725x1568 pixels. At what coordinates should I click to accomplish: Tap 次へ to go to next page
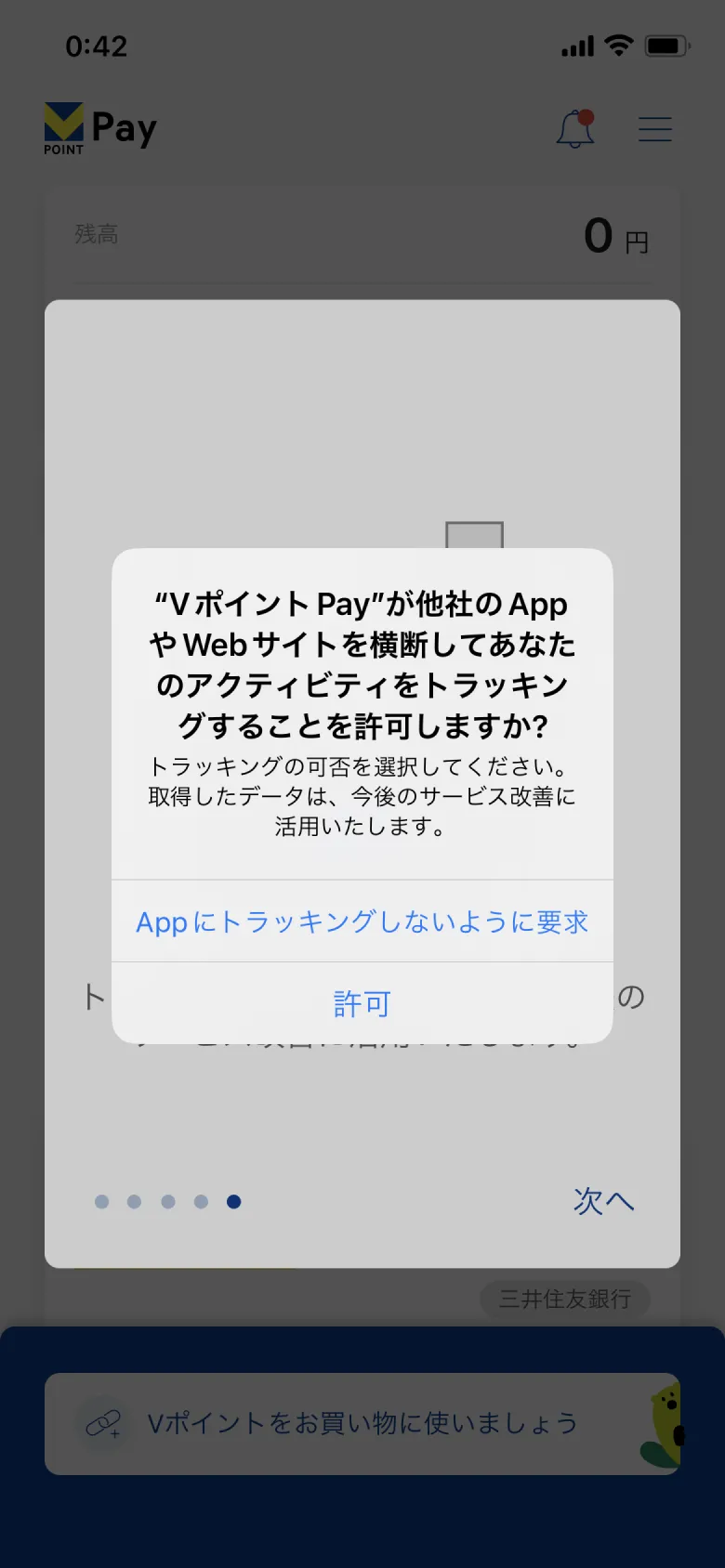pyautogui.click(x=602, y=1201)
